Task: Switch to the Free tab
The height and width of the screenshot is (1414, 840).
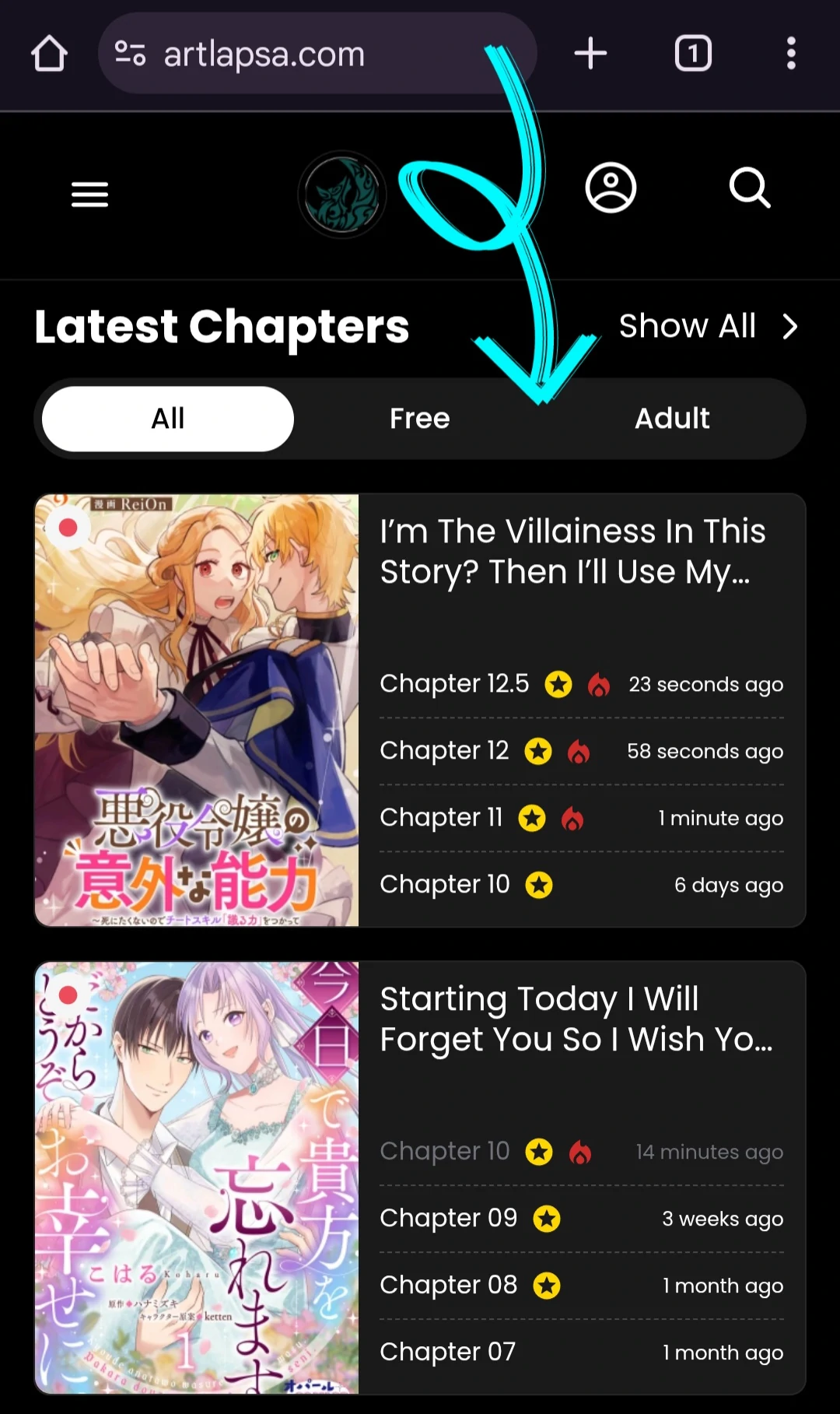Action: (x=419, y=419)
